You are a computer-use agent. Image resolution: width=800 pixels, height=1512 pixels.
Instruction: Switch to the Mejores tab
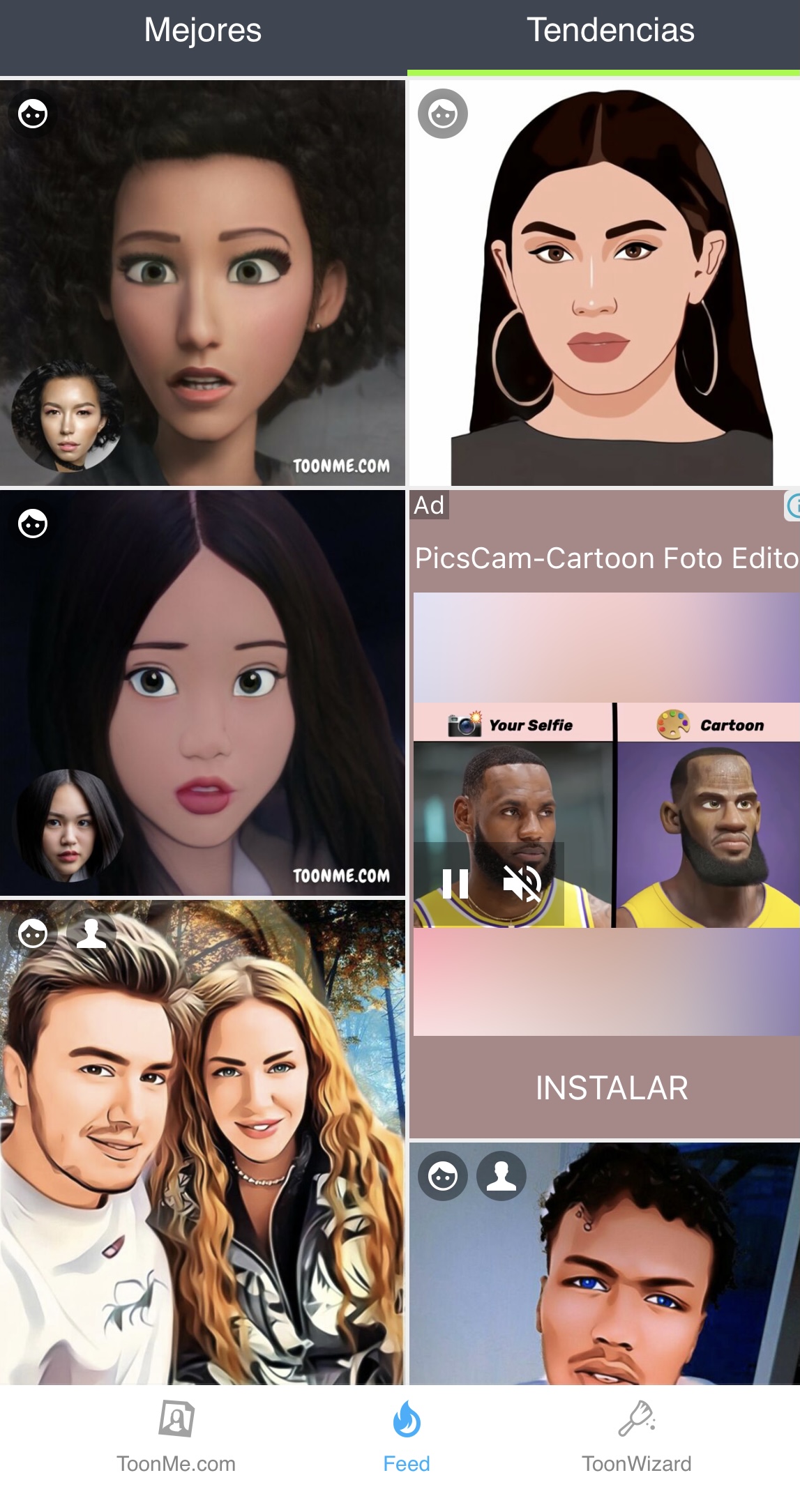(x=202, y=31)
